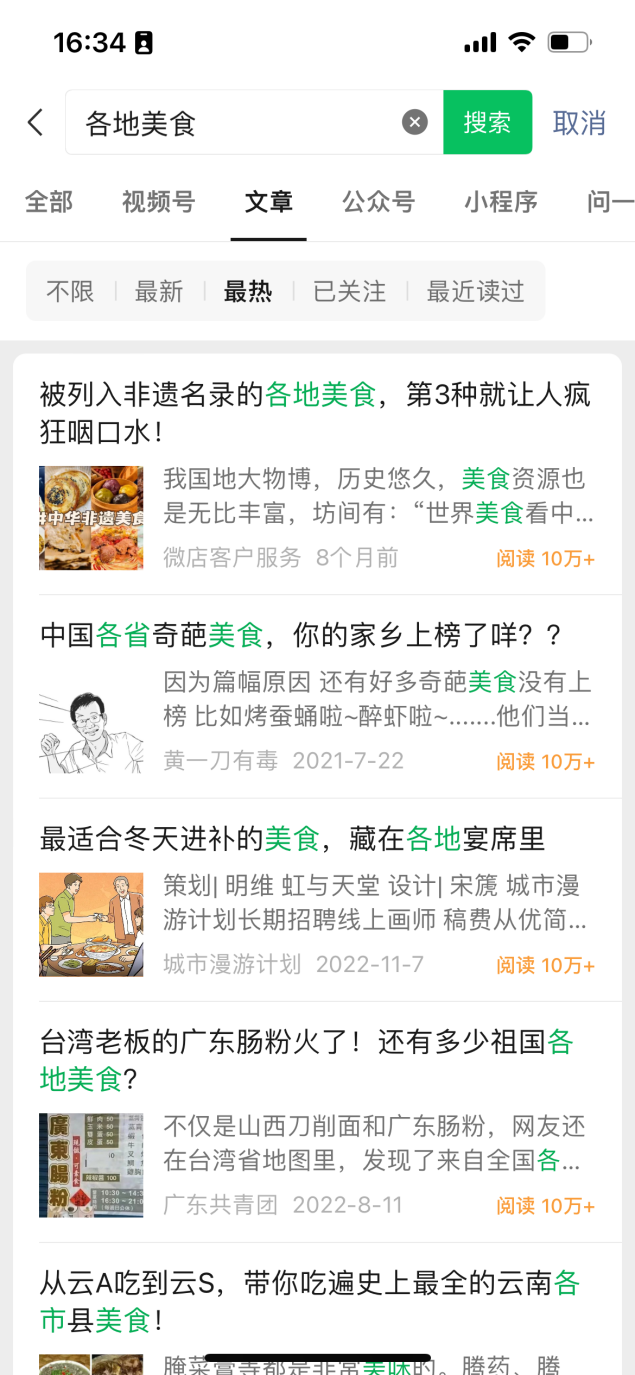Tap the green 搜索 button
The image size is (635, 1375).
[x=487, y=122]
